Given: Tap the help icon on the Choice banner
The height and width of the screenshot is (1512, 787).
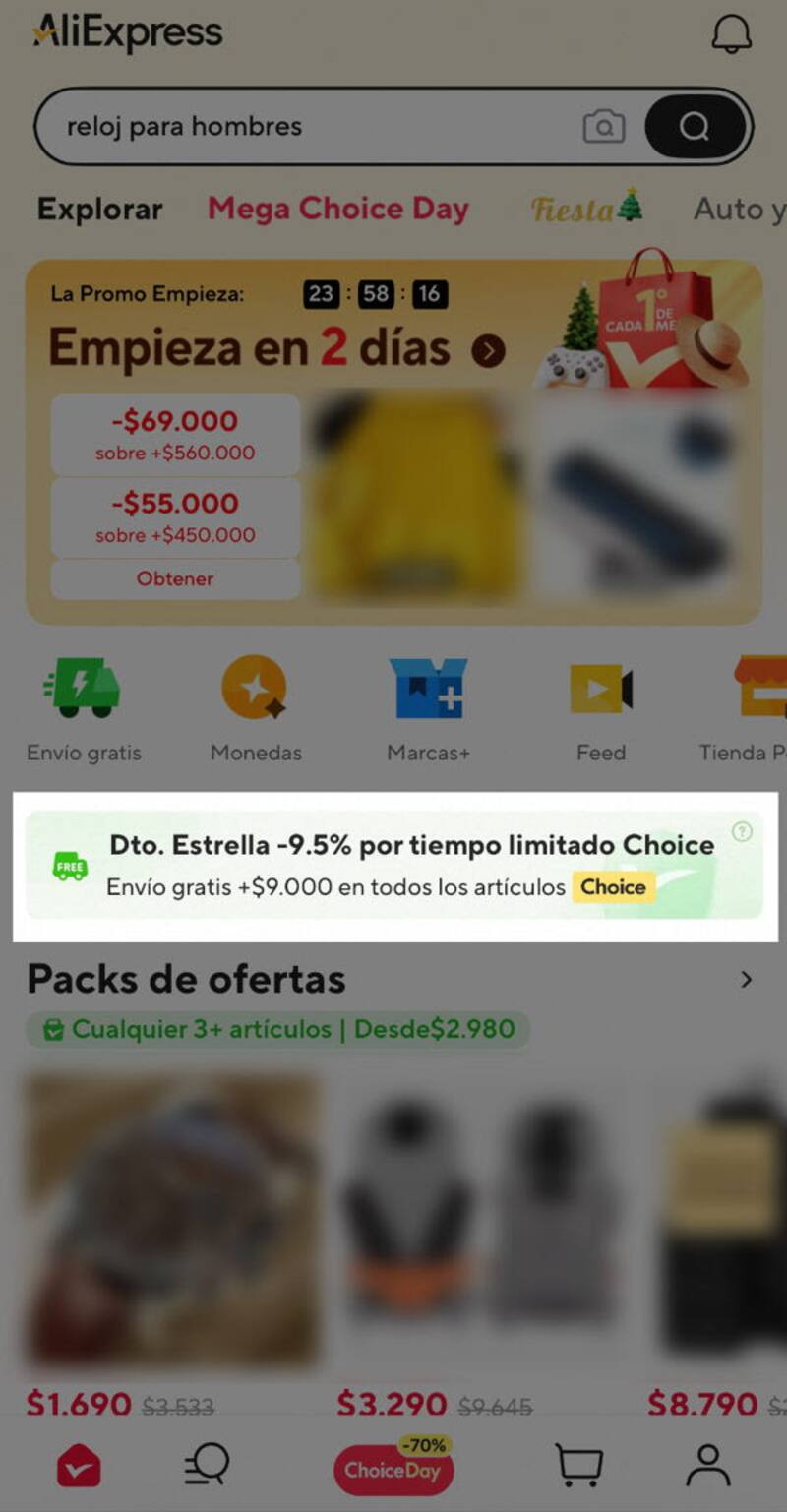Looking at the screenshot, I should (742, 832).
